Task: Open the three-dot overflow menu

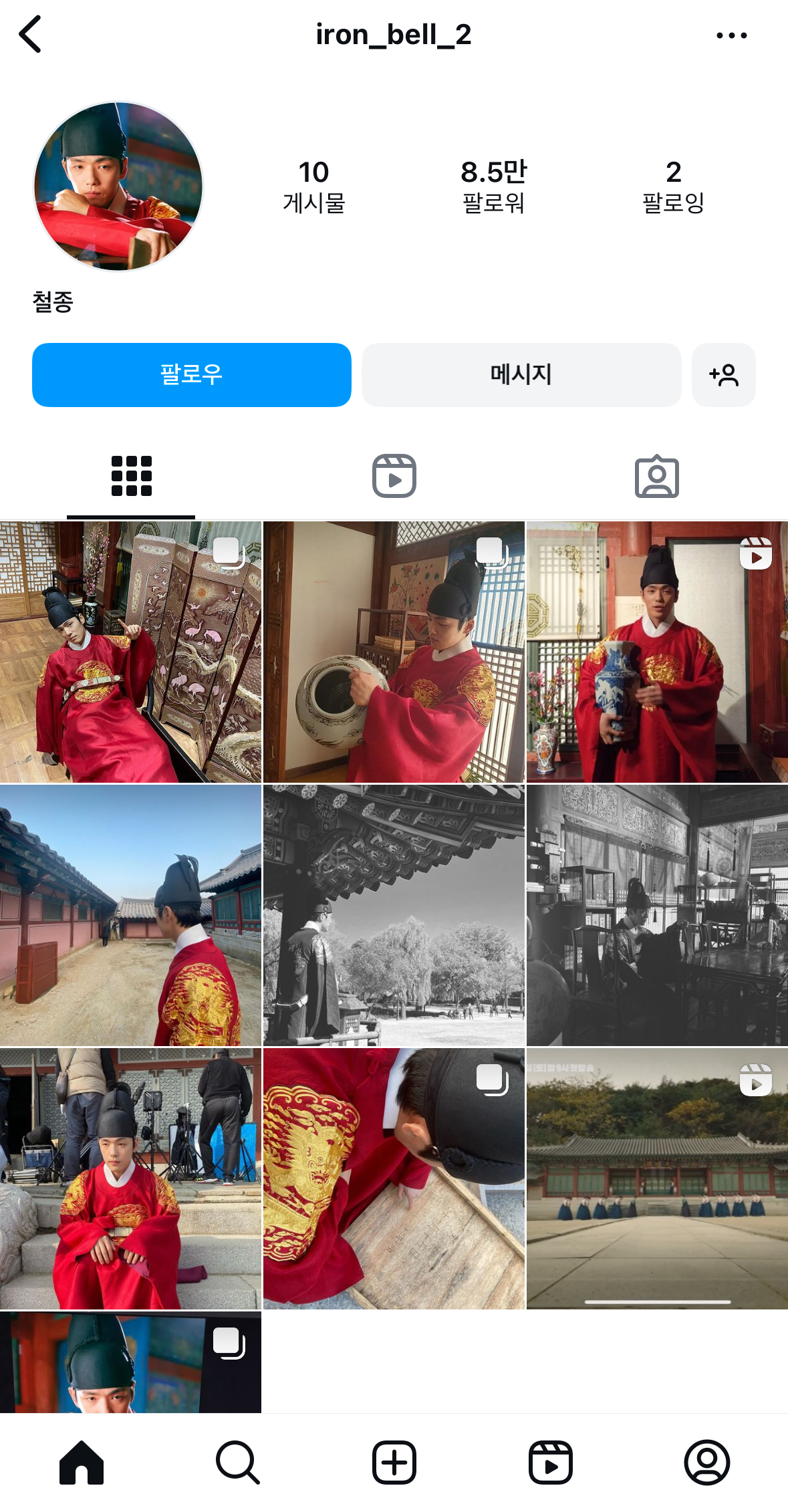Action: point(731,35)
